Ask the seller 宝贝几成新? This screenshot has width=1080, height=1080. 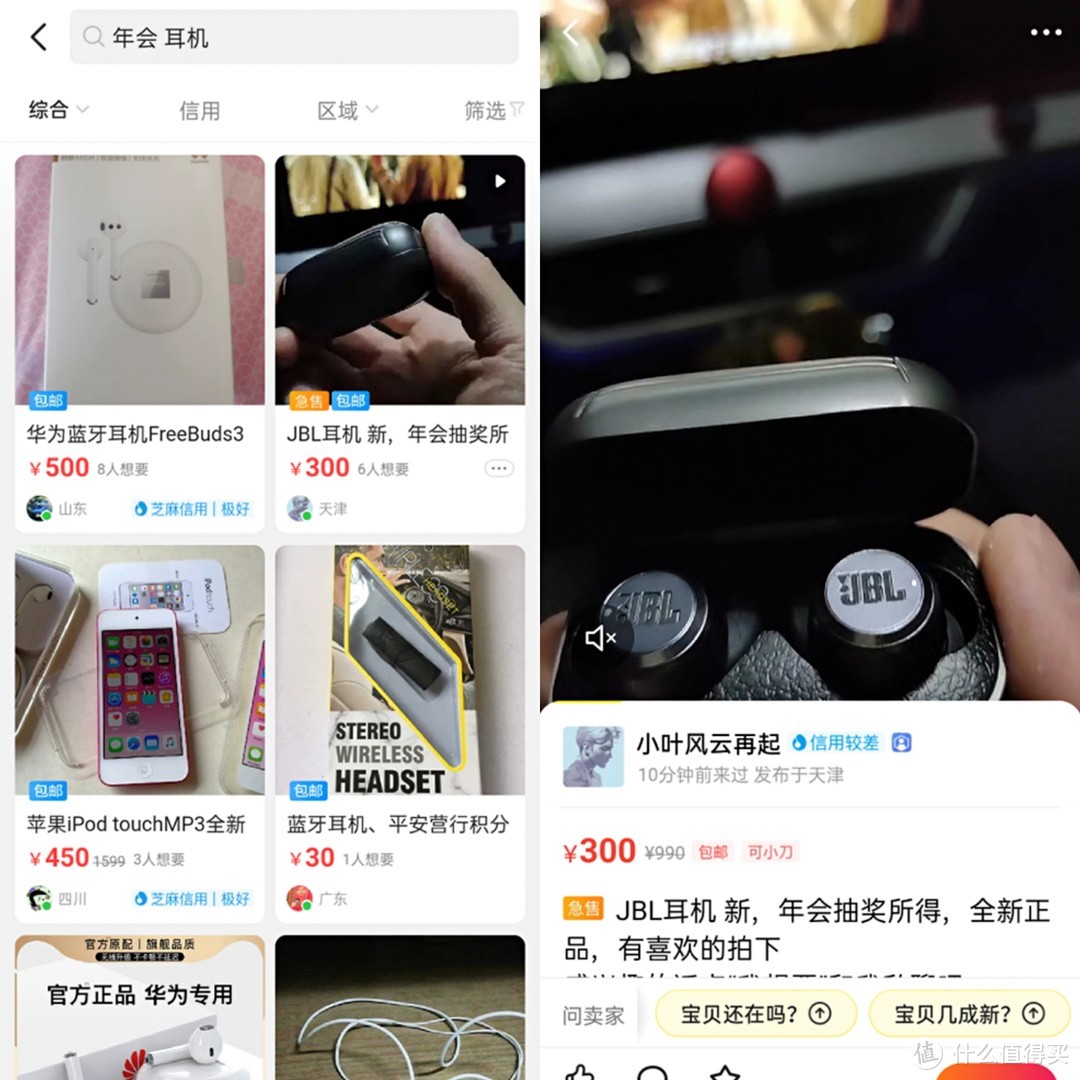click(967, 1014)
